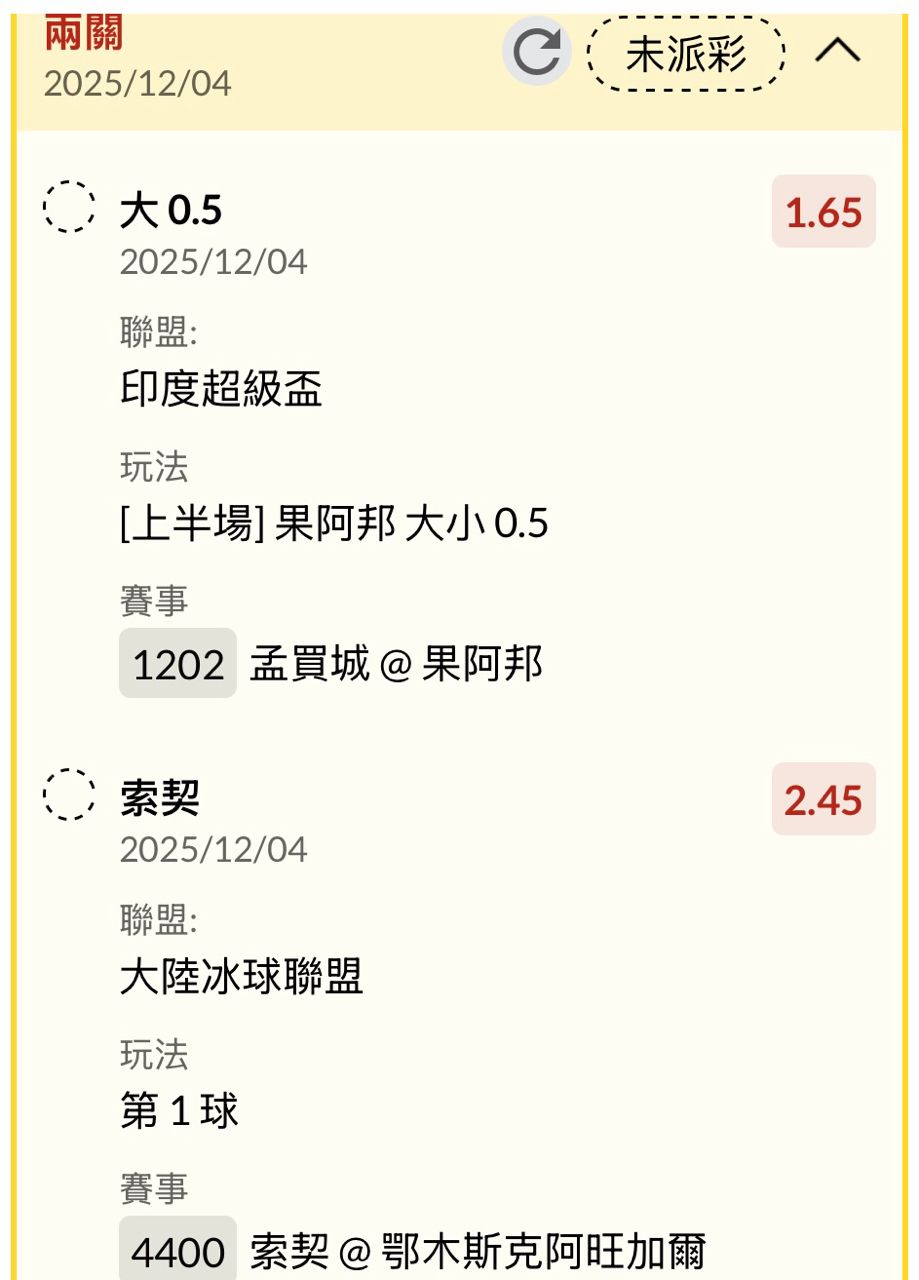Screen dimensions: 919x1280
Task: Refresh the 兩關 bet slip status
Action: tap(537, 52)
